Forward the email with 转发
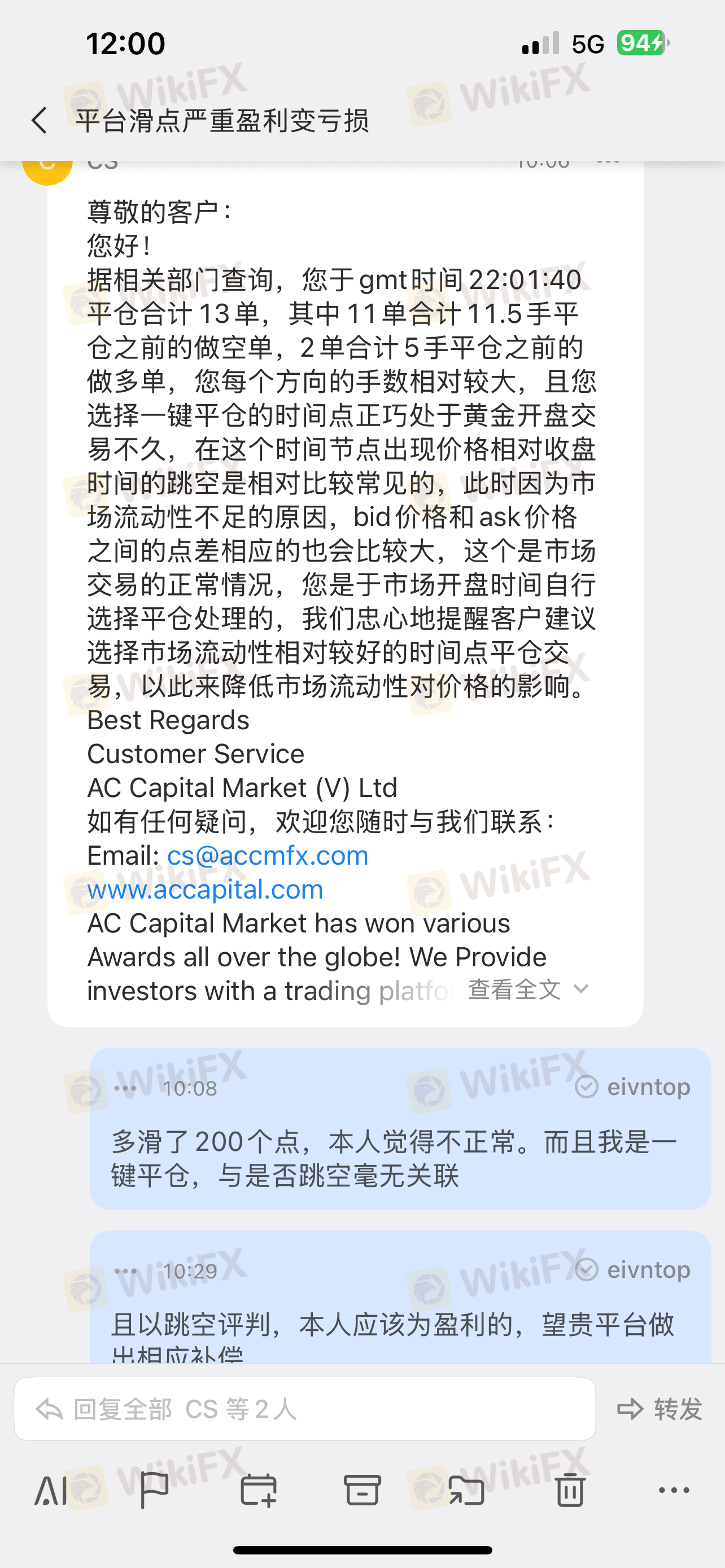Viewport: 725px width, 1568px height. [660, 1408]
